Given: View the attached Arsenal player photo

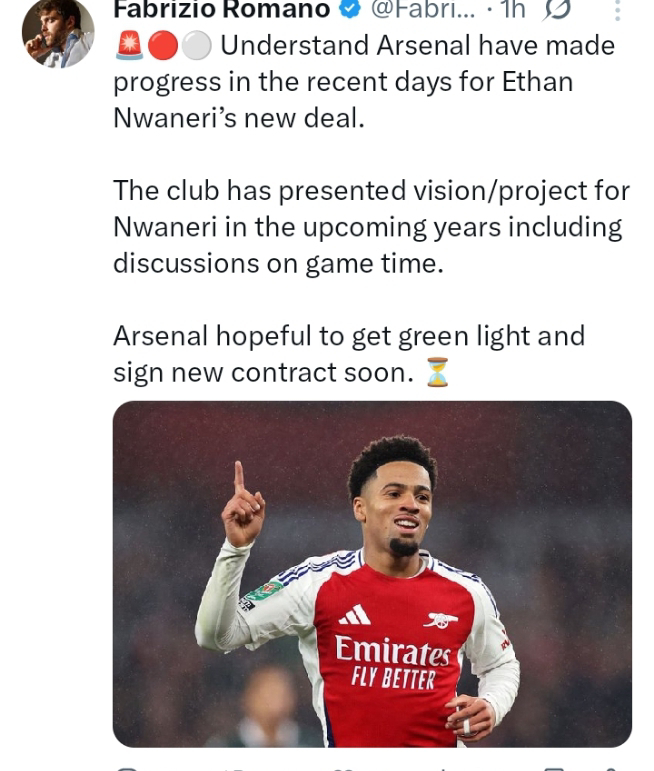Looking at the screenshot, I should [372, 574].
